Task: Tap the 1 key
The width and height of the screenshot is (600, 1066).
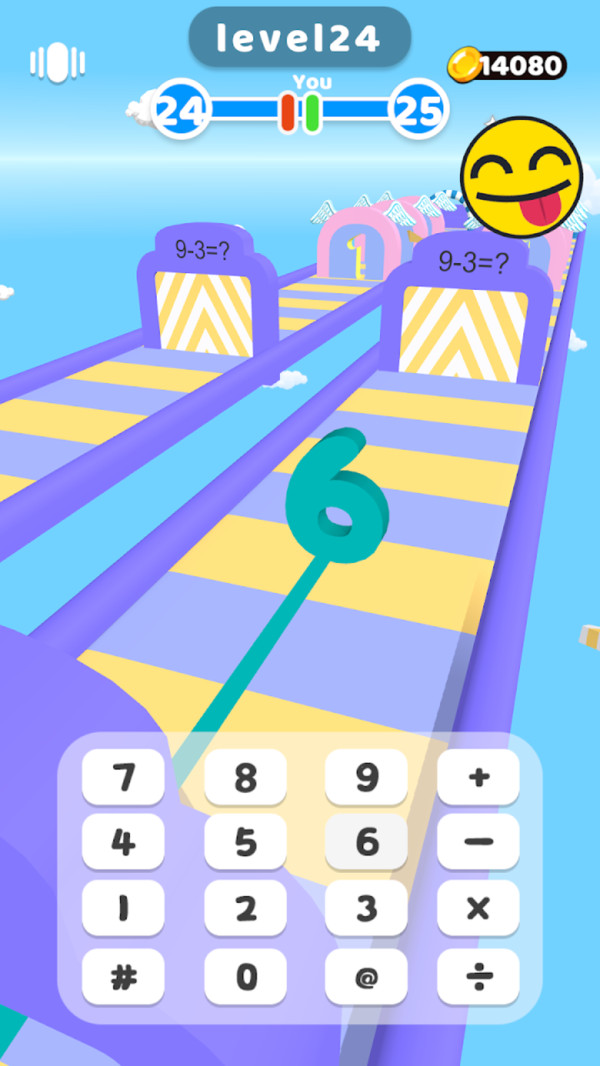Action: coord(123,908)
